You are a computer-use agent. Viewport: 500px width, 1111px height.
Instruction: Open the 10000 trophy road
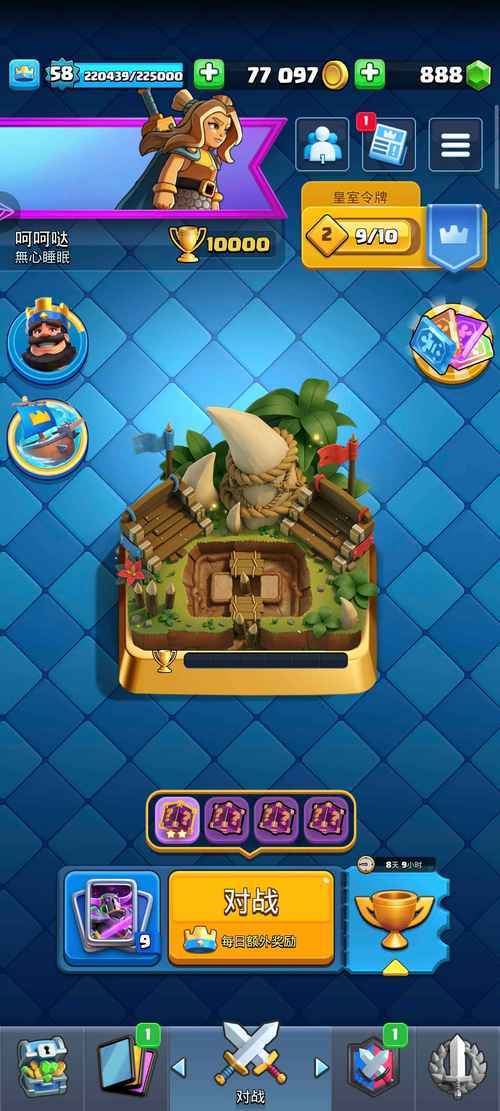(x=222, y=244)
